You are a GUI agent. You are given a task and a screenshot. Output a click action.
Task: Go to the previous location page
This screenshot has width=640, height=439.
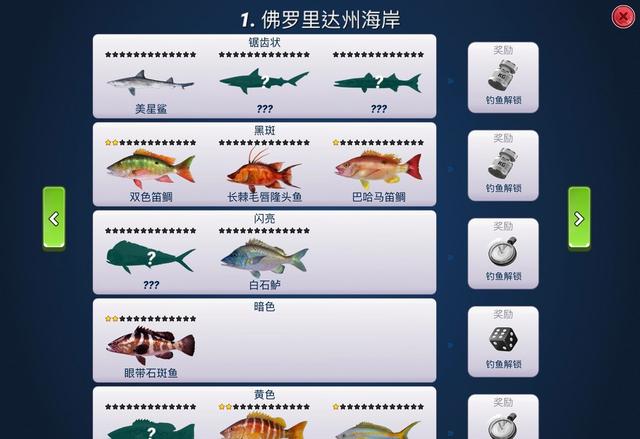[54, 218]
